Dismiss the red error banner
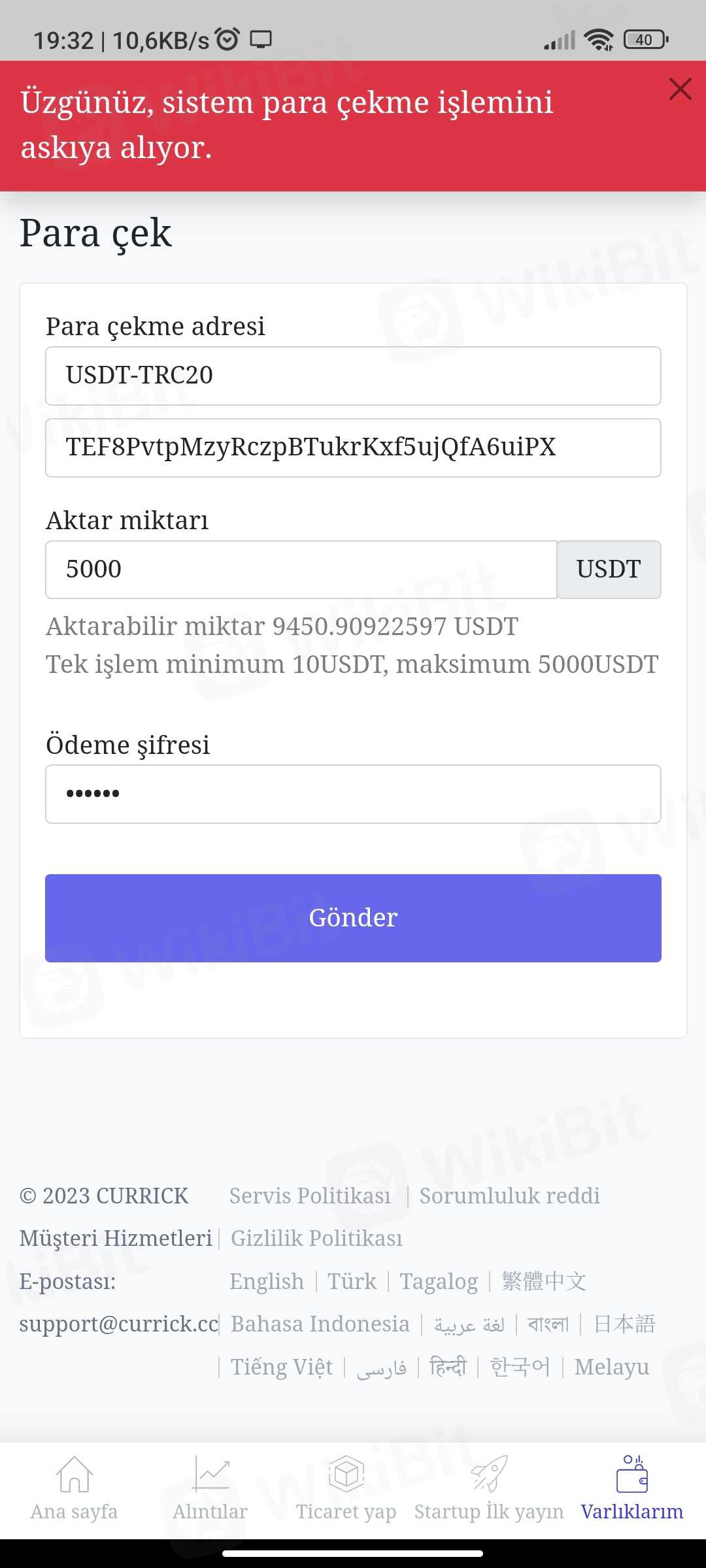 680,89
